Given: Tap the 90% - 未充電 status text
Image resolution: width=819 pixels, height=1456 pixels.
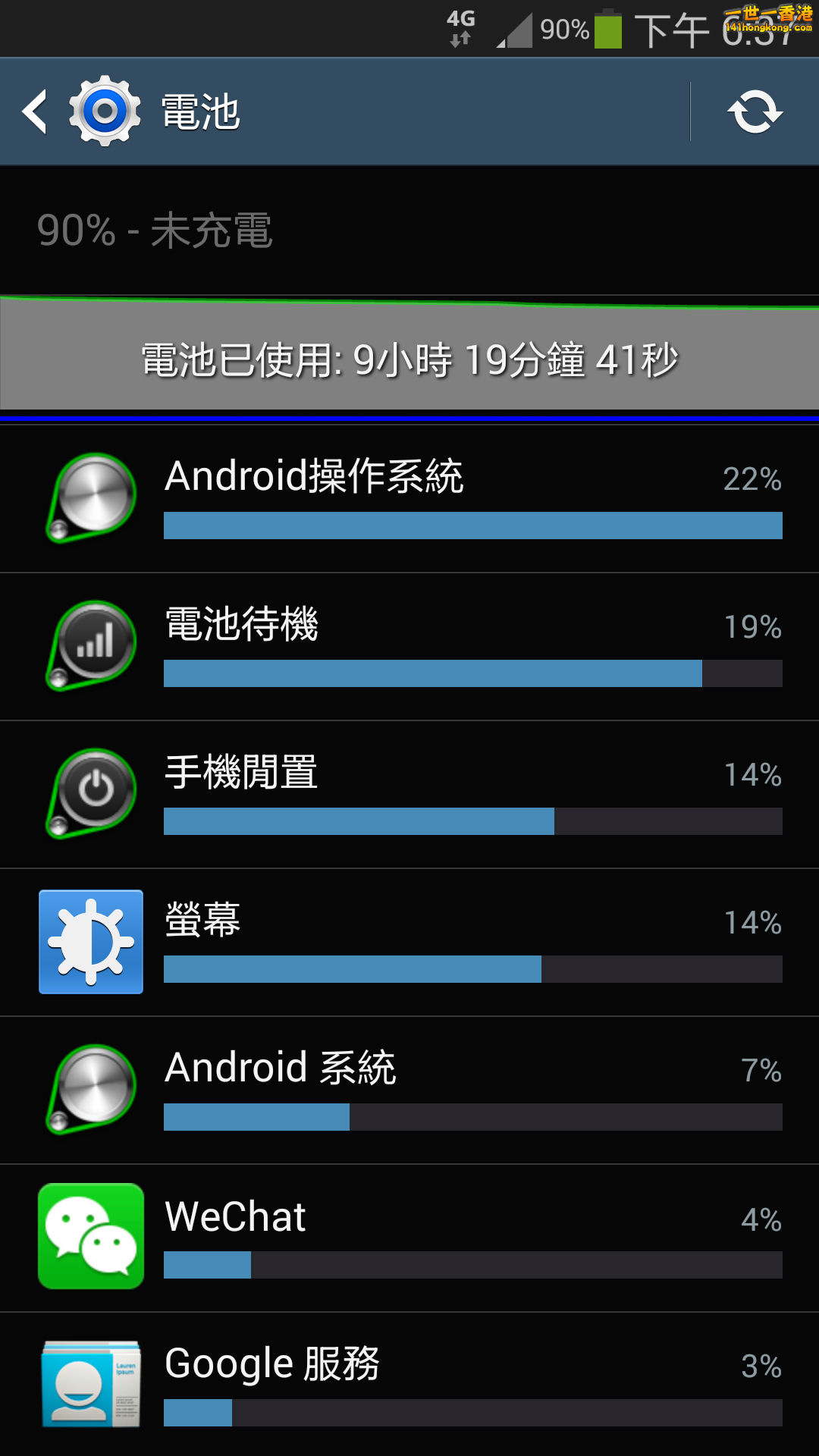Looking at the screenshot, I should (x=155, y=231).
